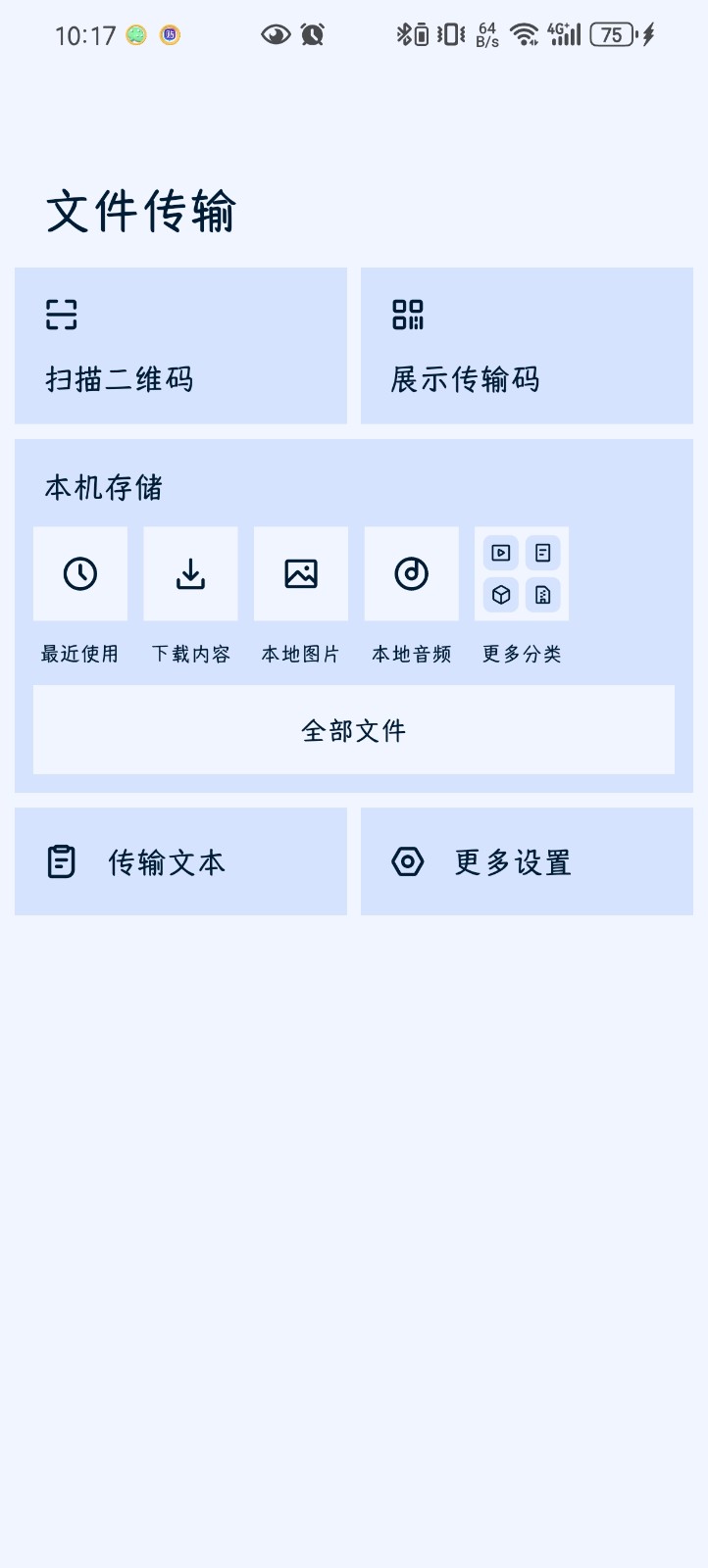Show the transfer code via 展示传输码

click(527, 346)
